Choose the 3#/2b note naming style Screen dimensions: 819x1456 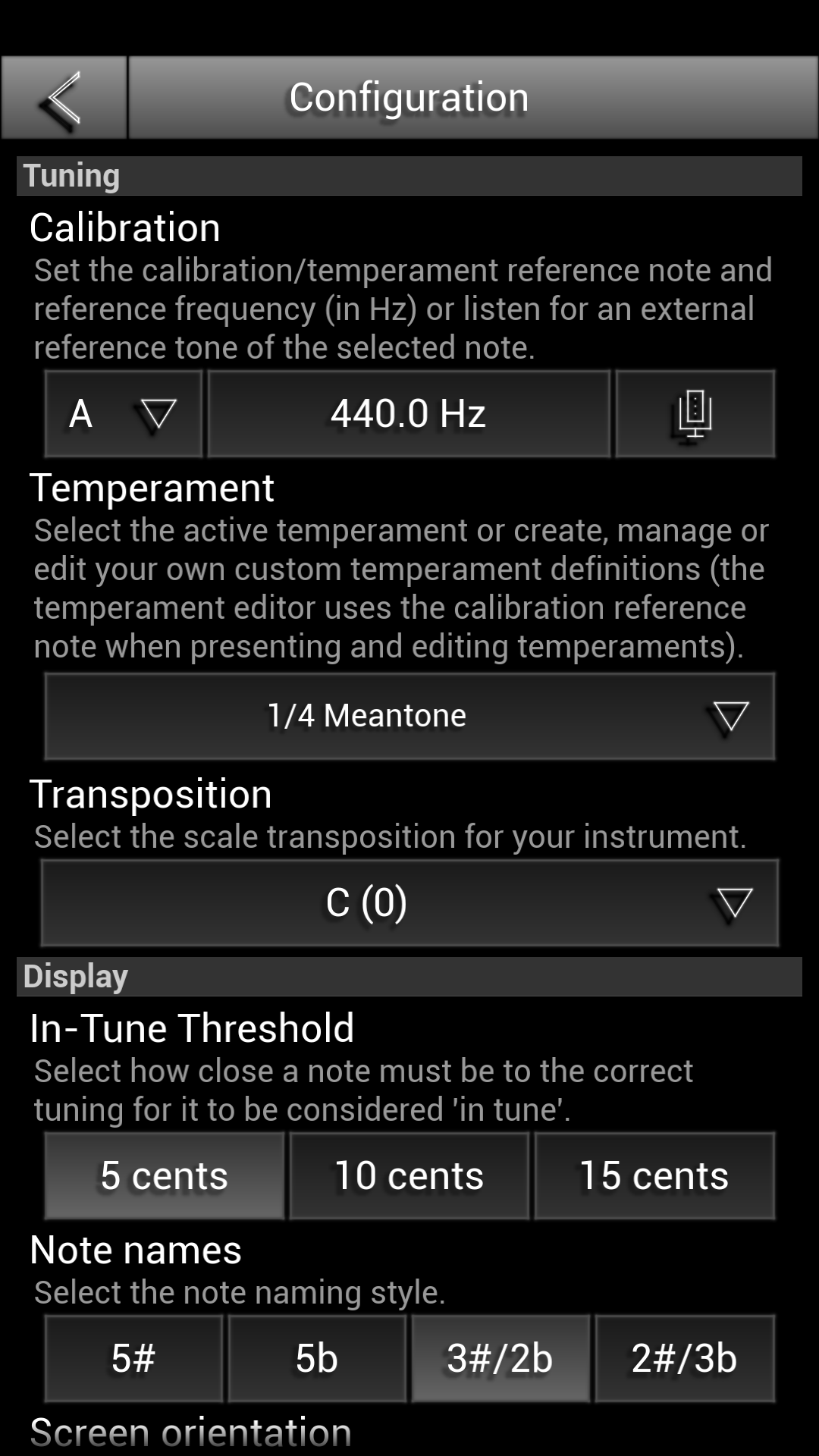pos(500,1358)
